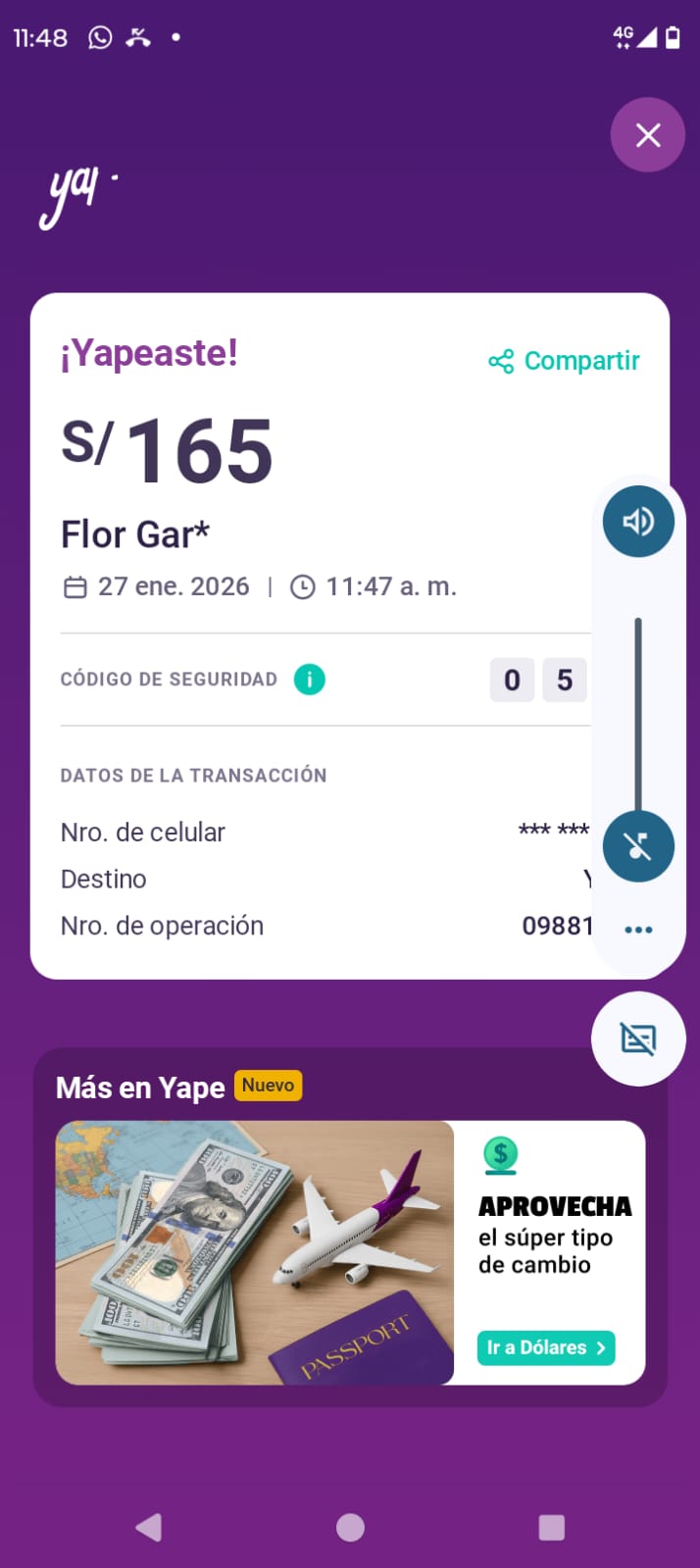Close the Yape receipt screen

click(x=647, y=135)
